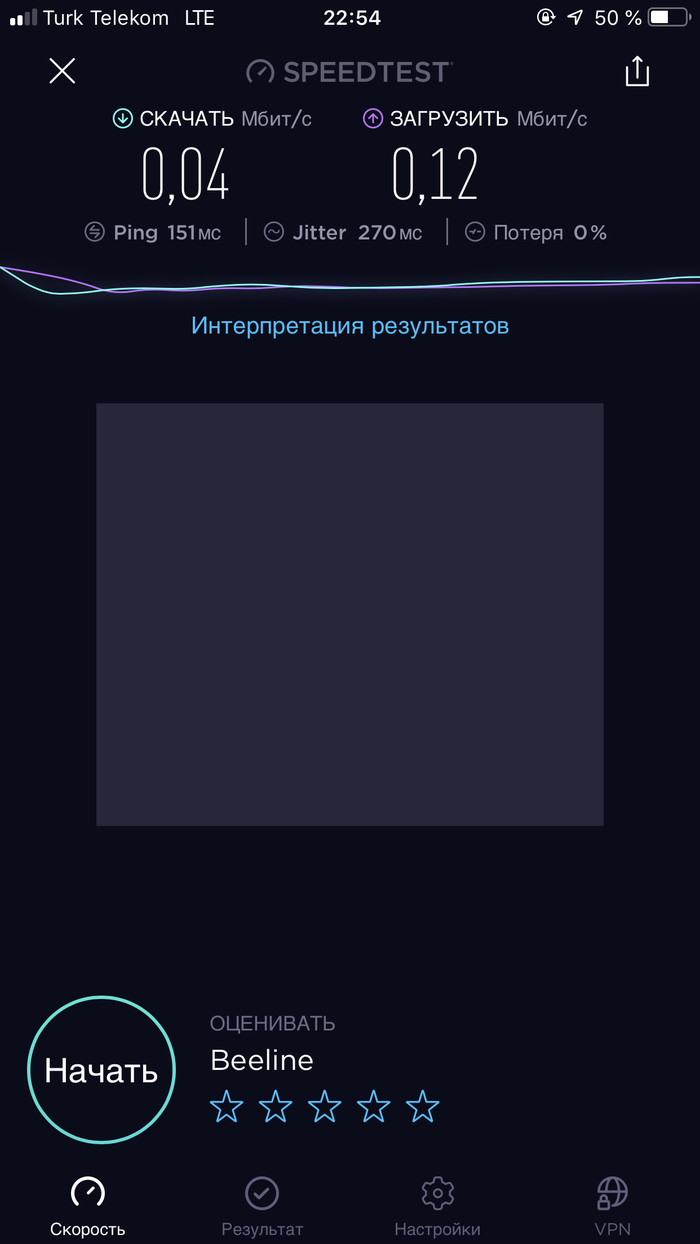The image size is (700, 1244).
Task: Rate Beeline with the first star
Action: click(x=226, y=1107)
